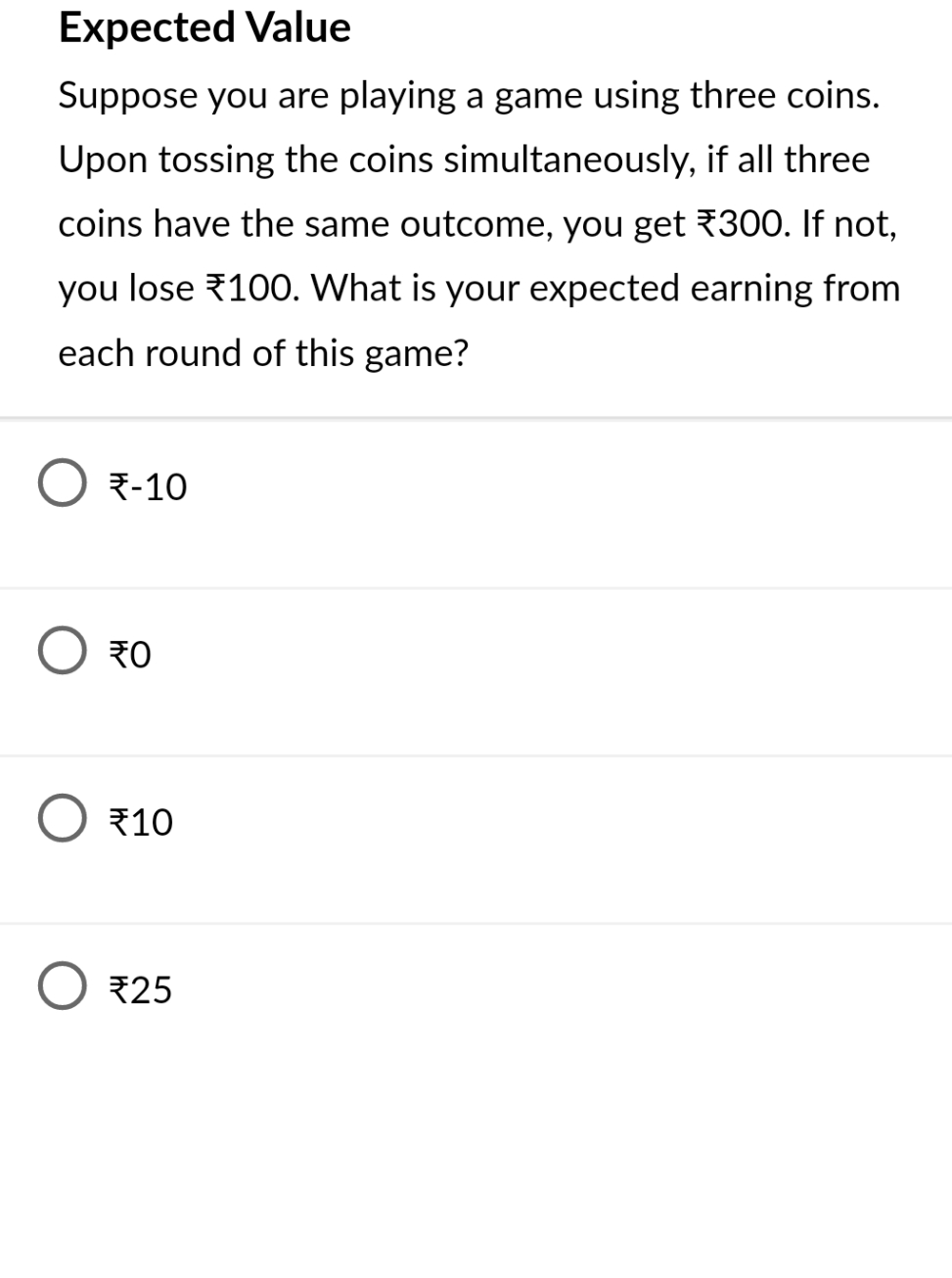Select the ₹0 radio button
Screen dimensions: 952x1278
point(62,649)
